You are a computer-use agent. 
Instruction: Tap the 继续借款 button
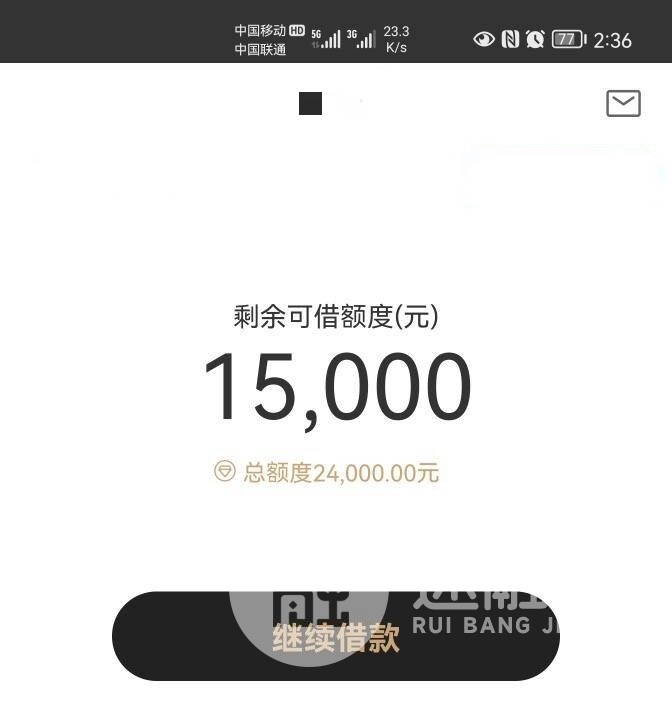click(335, 637)
